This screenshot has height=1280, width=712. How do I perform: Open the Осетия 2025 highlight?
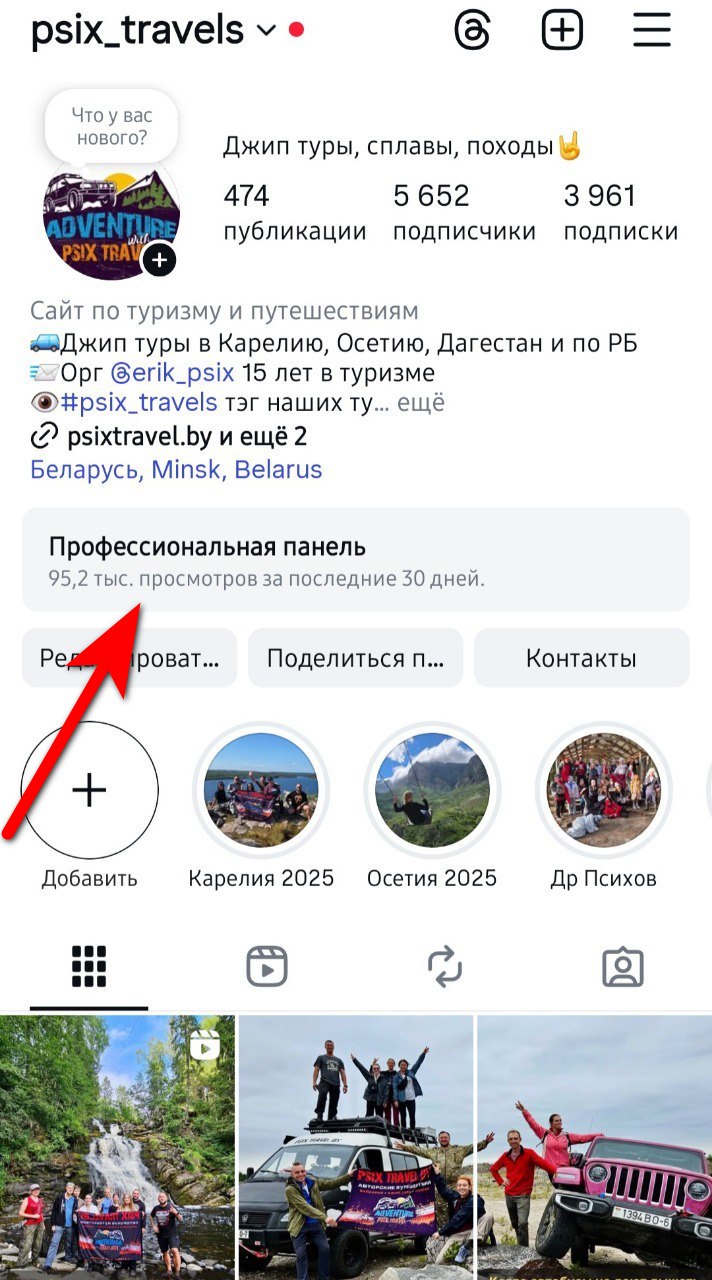click(x=432, y=791)
